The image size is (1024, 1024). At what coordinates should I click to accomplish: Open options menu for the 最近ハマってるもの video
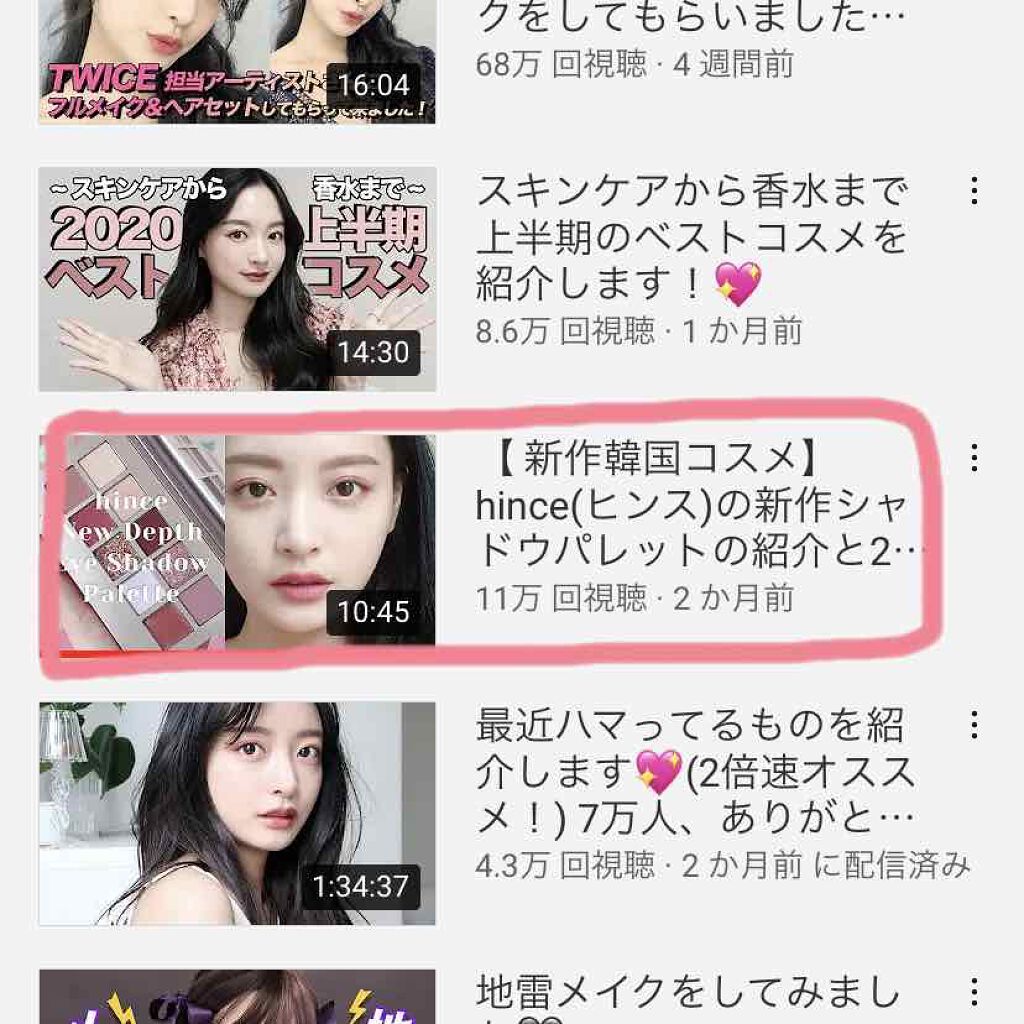[973, 726]
